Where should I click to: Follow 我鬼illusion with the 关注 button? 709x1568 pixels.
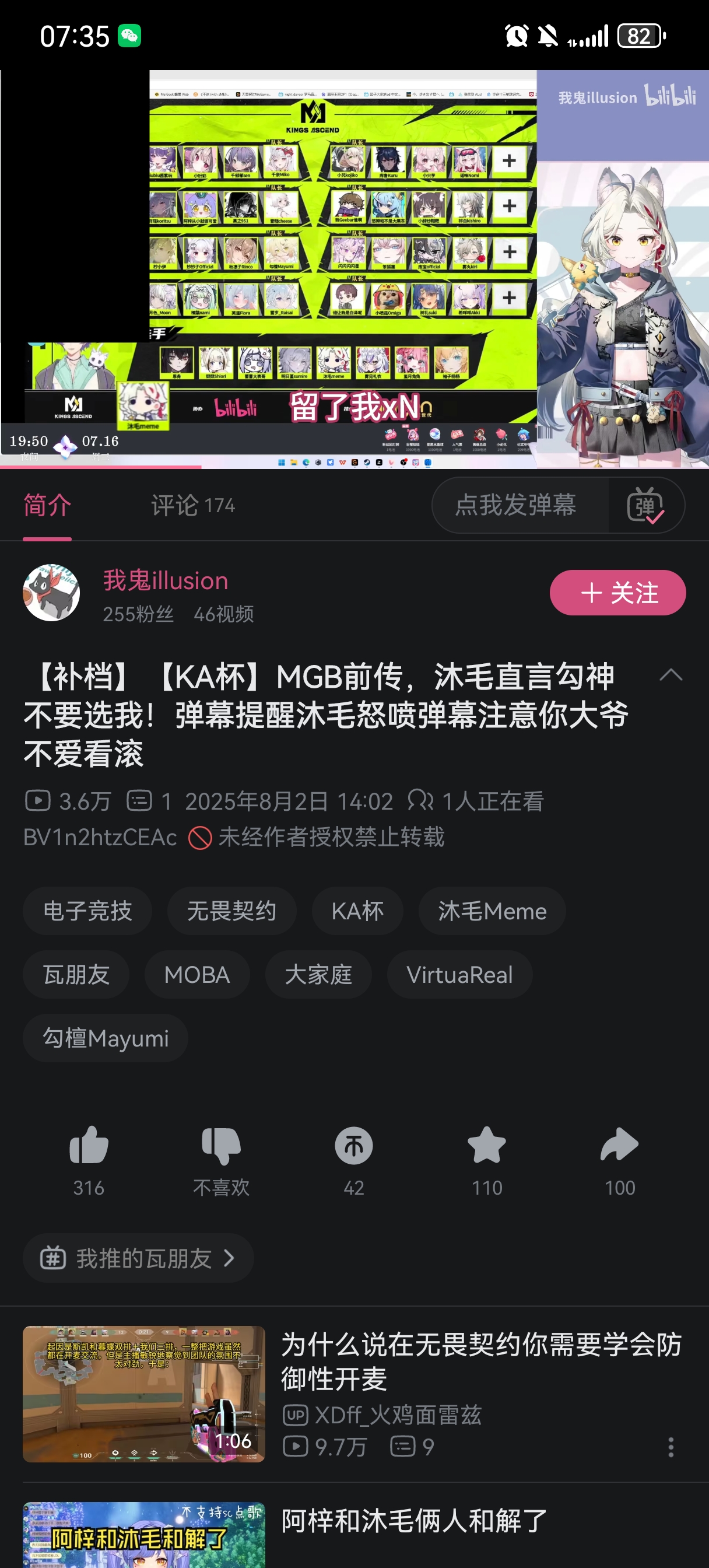point(617,592)
